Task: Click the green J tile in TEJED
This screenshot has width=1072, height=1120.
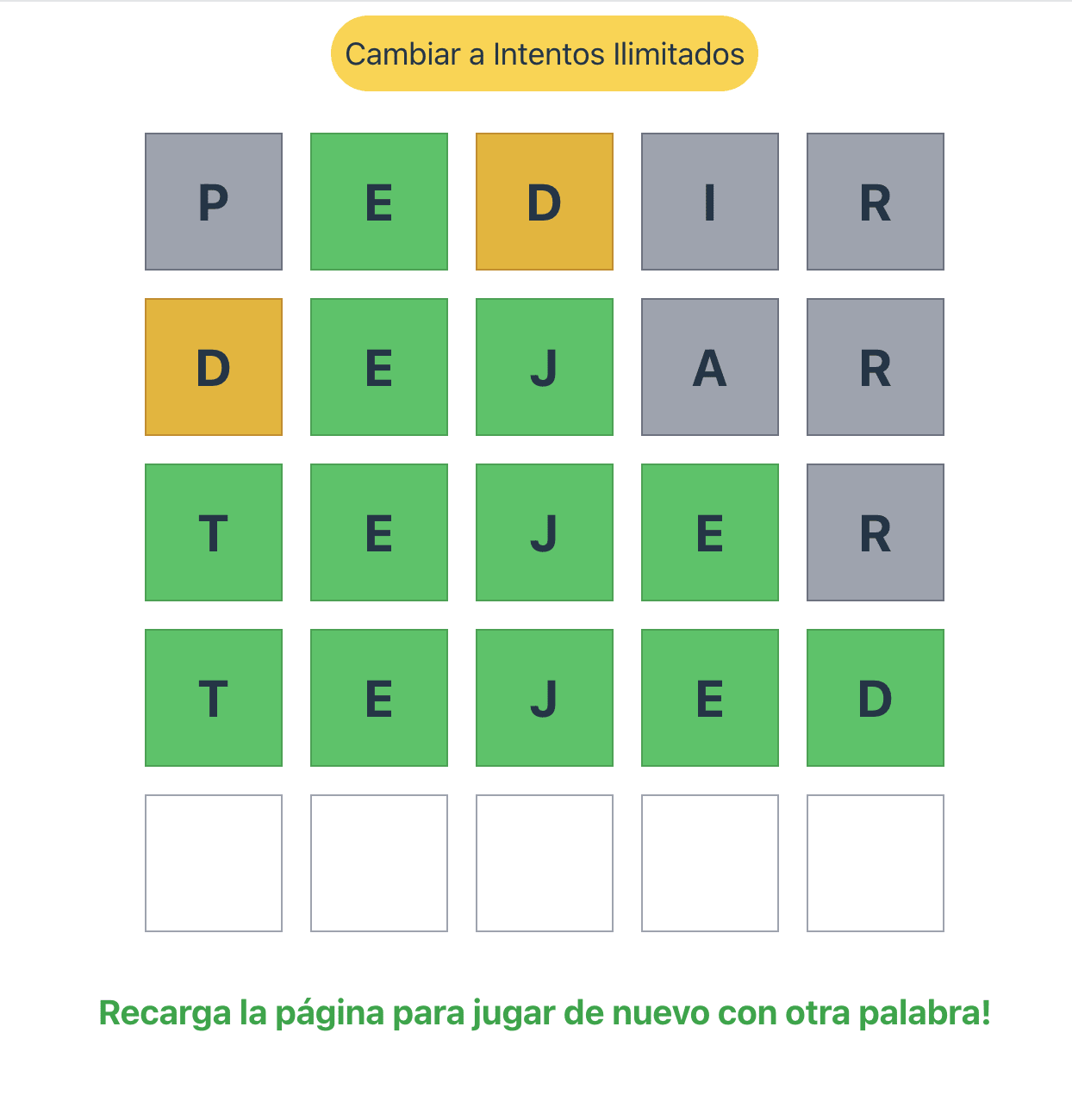Action: tap(545, 698)
